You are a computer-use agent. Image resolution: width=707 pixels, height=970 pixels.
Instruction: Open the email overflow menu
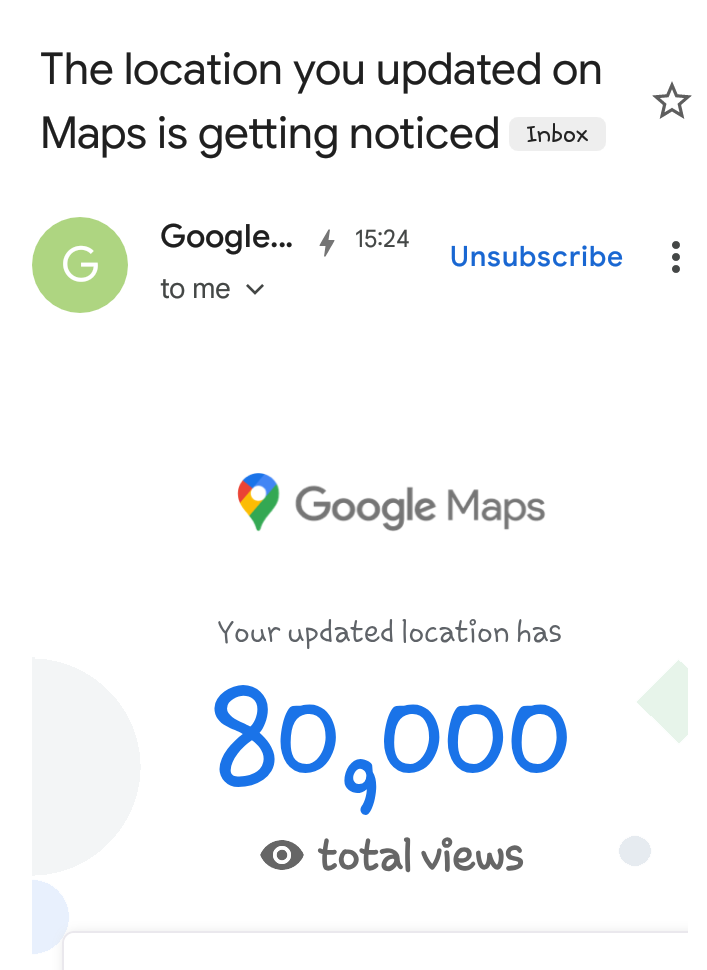pyautogui.click(x=676, y=257)
